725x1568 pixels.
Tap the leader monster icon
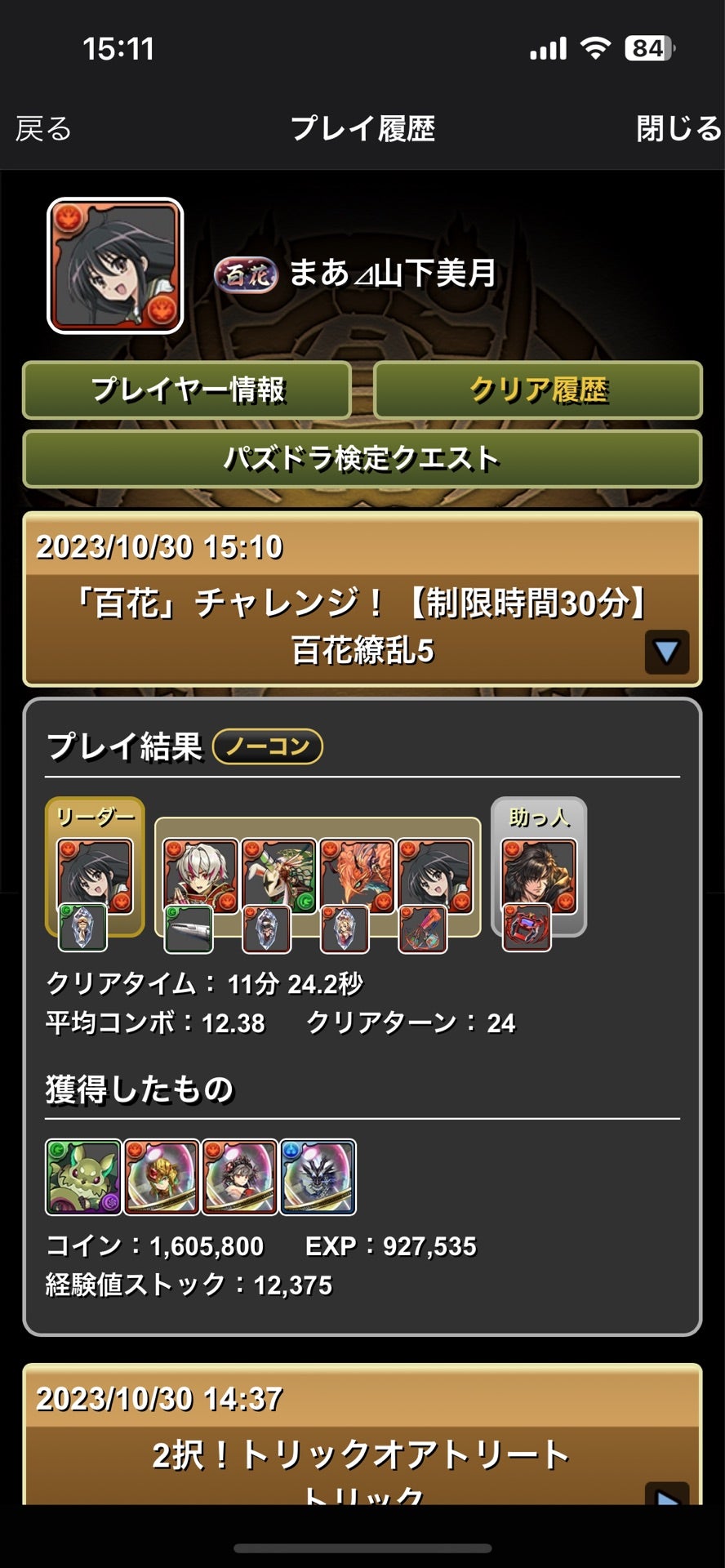(94, 875)
